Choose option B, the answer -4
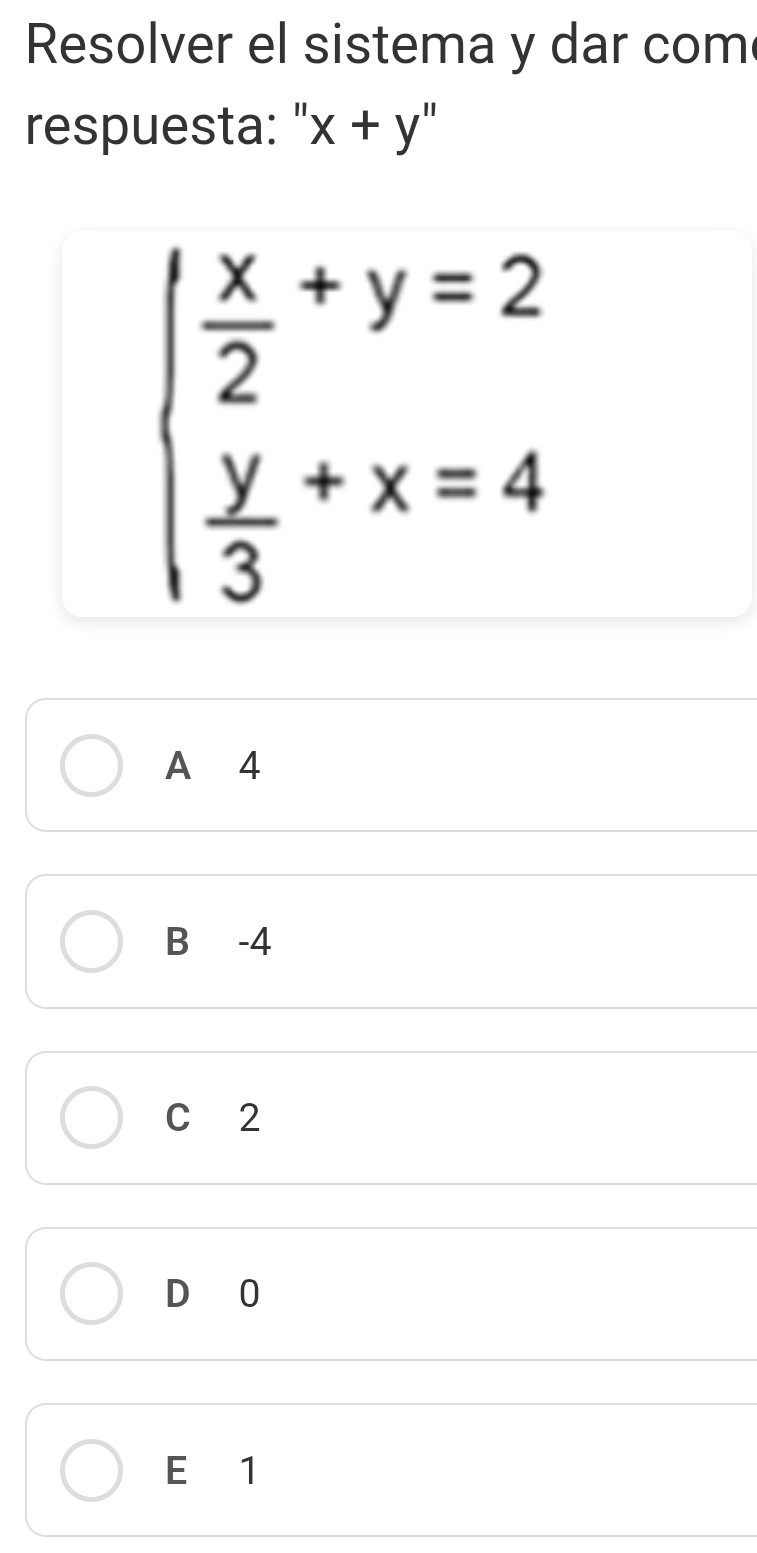The height and width of the screenshot is (1553, 757). tap(92, 942)
